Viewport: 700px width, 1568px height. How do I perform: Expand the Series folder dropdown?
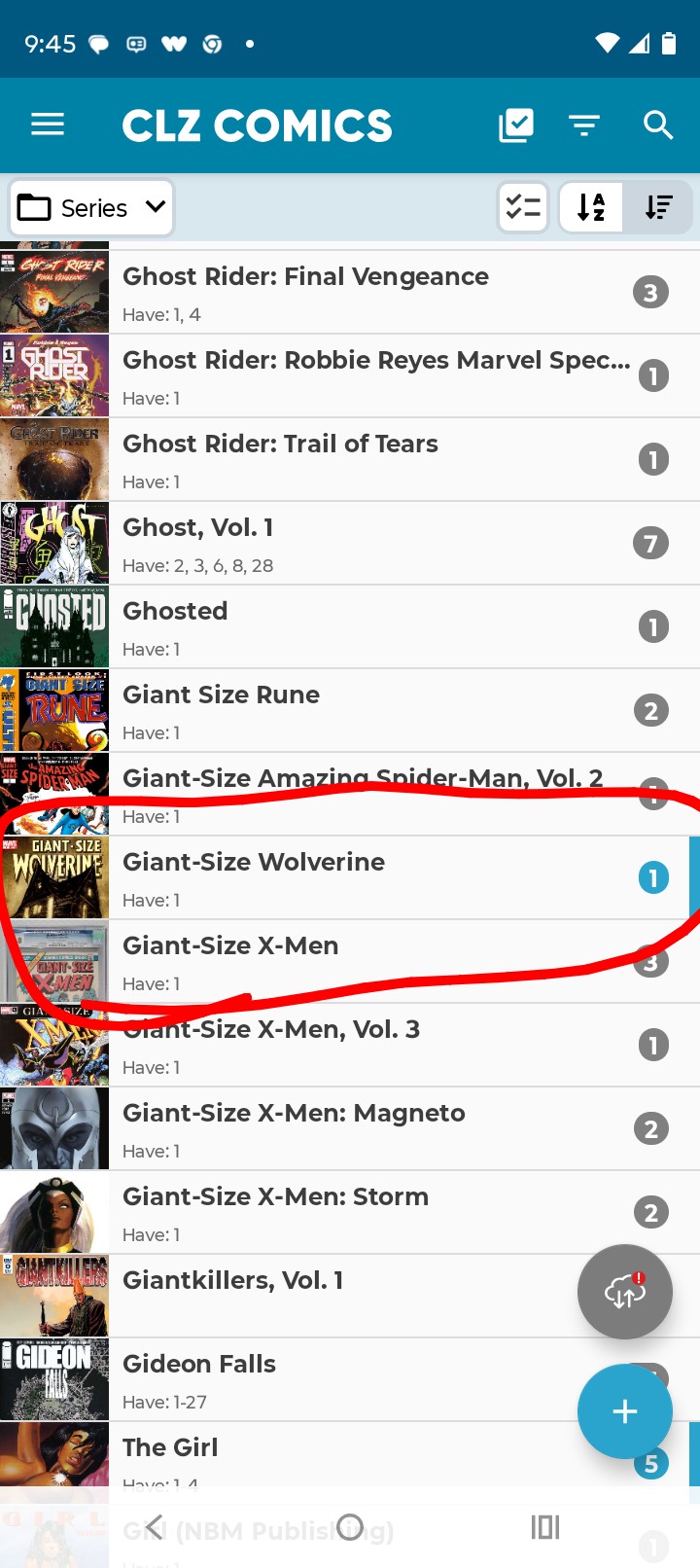(x=92, y=208)
